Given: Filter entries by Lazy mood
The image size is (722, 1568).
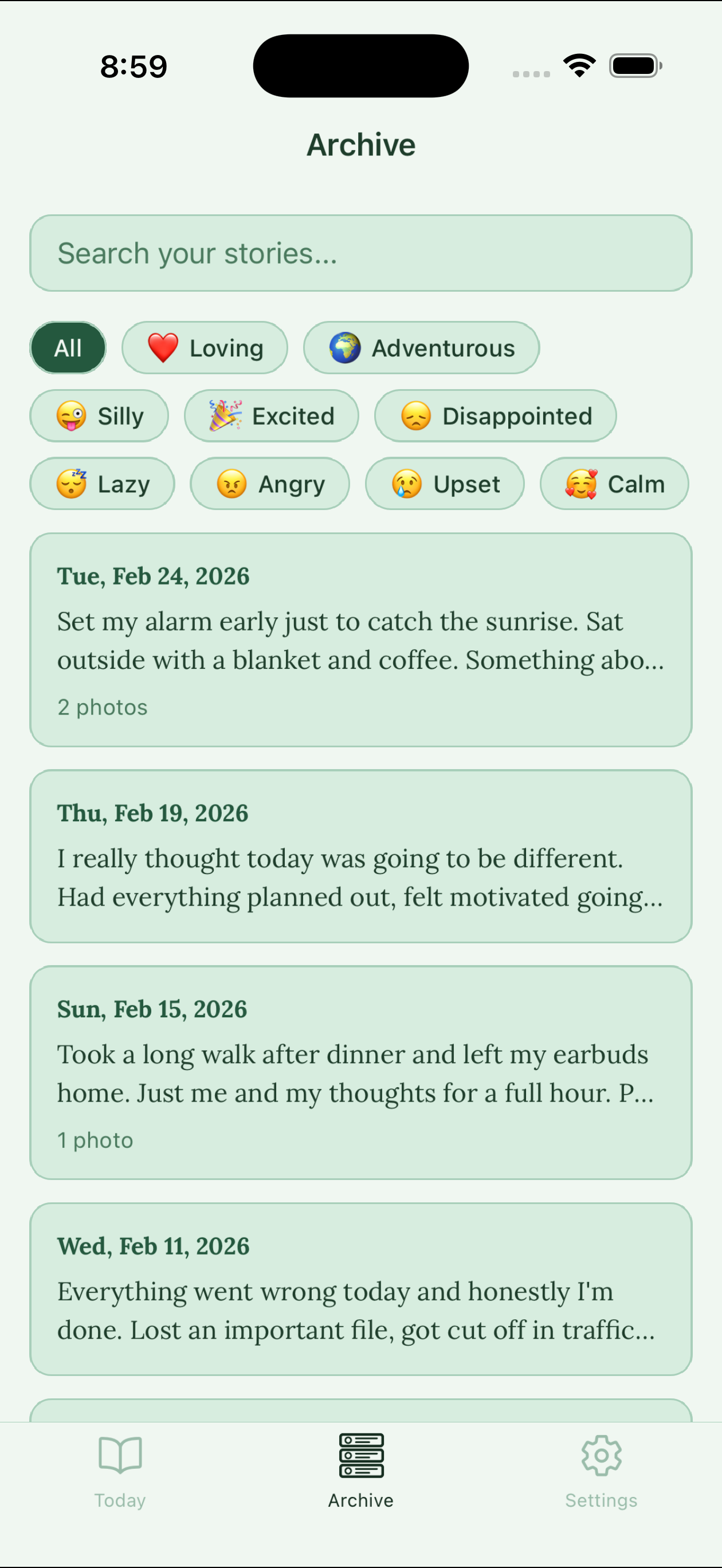Looking at the screenshot, I should click(x=102, y=484).
